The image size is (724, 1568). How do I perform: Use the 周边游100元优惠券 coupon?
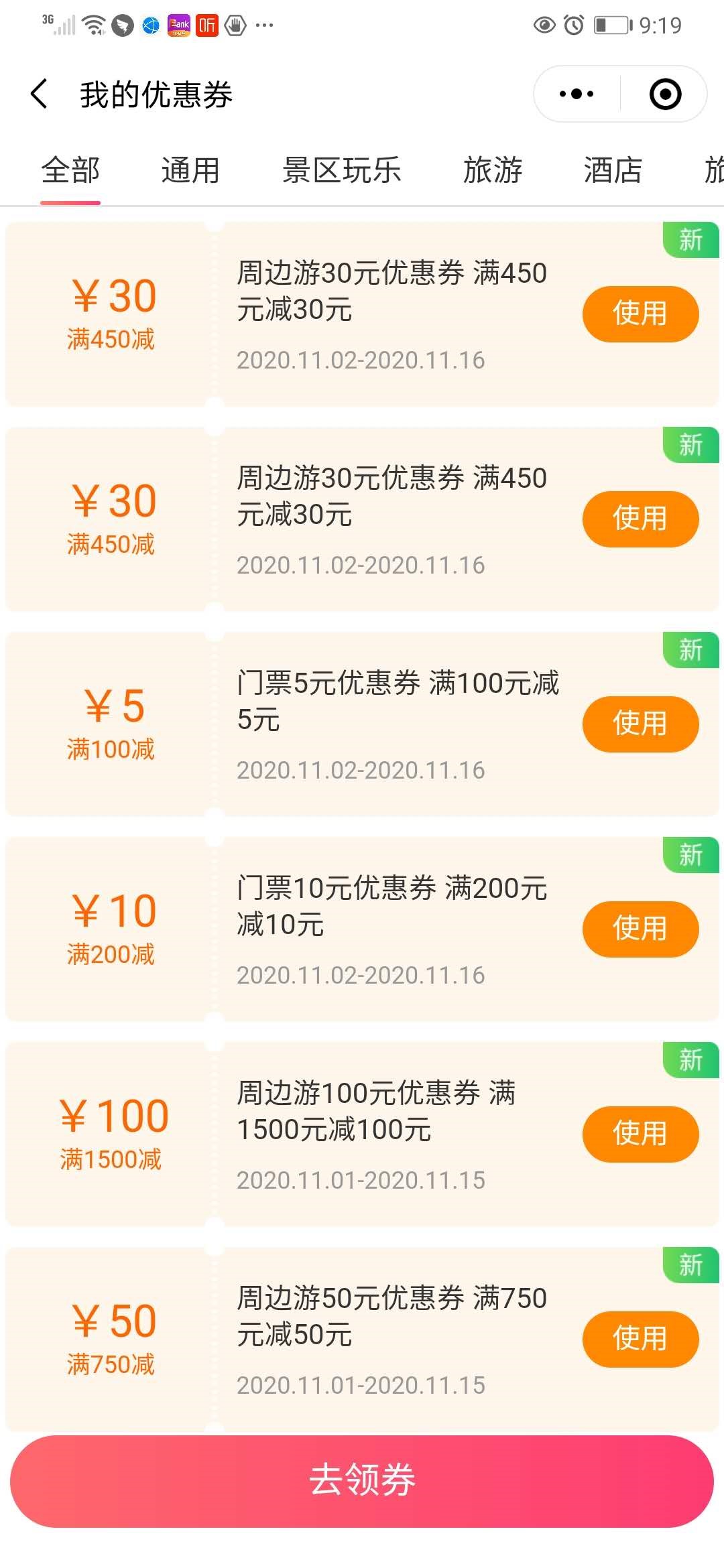[640, 1134]
